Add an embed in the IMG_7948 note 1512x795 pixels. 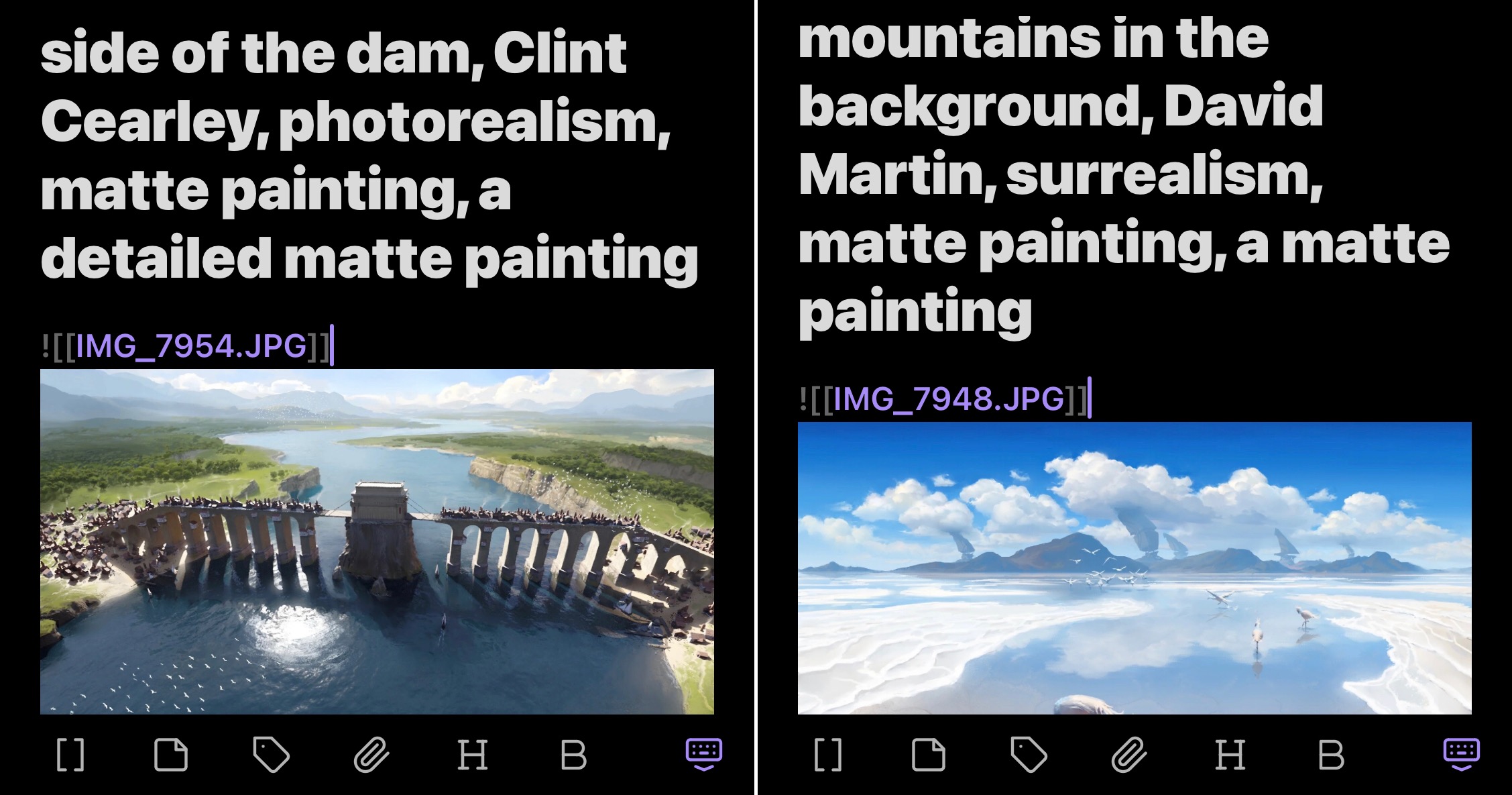929,755
